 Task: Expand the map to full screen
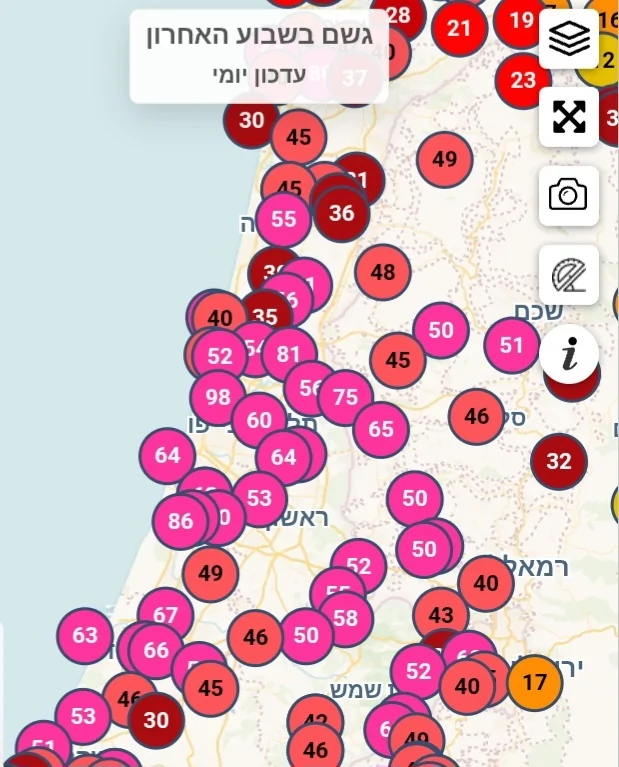568,117
